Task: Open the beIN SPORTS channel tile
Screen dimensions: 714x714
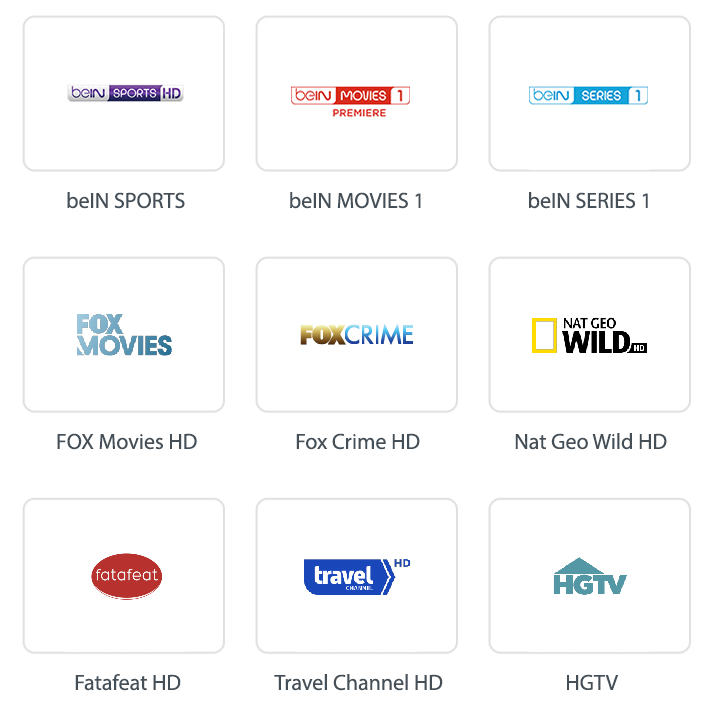Action: point(124,94)
